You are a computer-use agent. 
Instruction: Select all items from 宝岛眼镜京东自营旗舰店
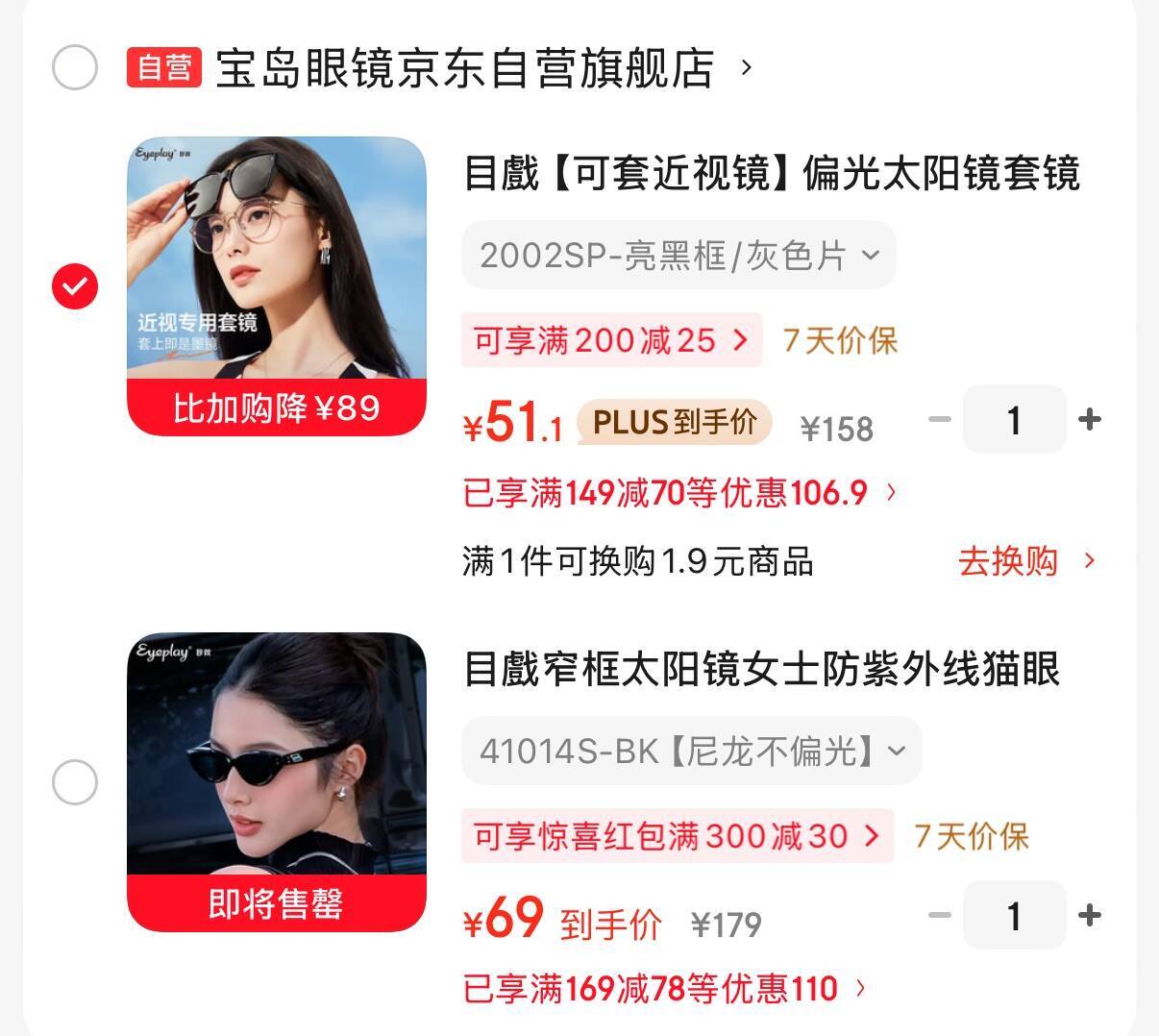coord(75,67)
